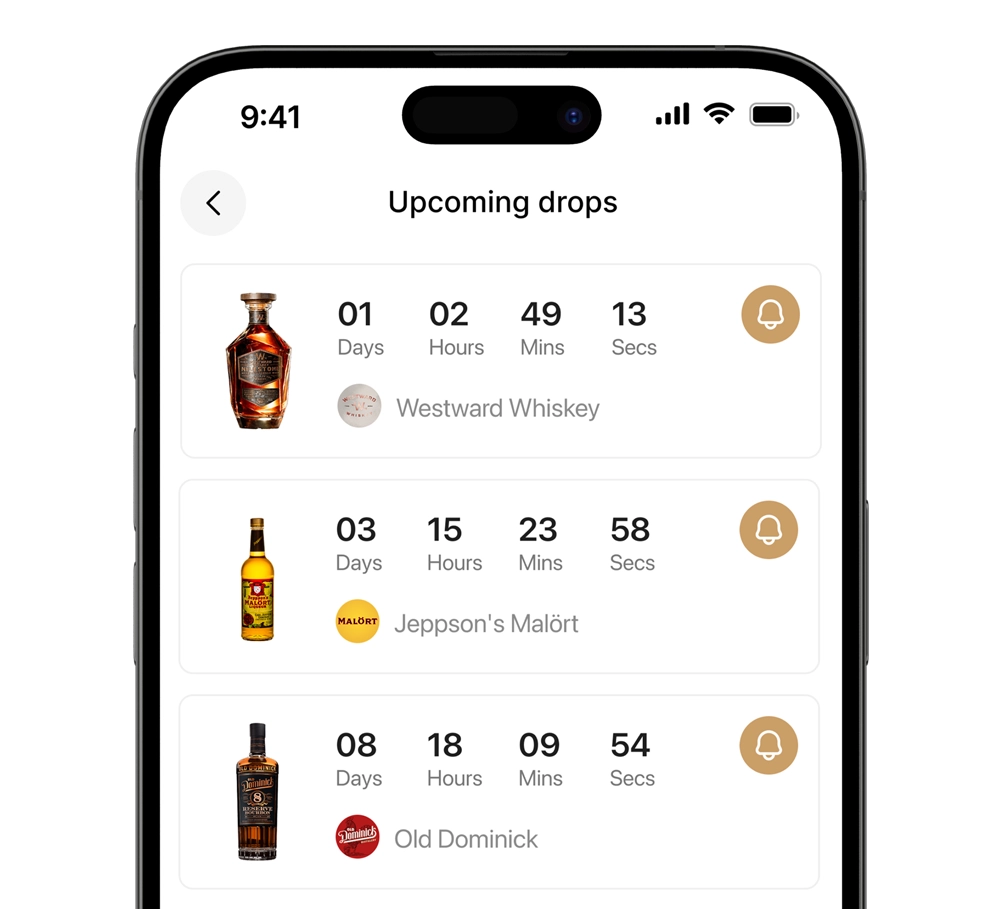Viewport: 1000px width, 909px height.
Task: Select the Old Dominick drop card
Action: click(x=498, y=792)
